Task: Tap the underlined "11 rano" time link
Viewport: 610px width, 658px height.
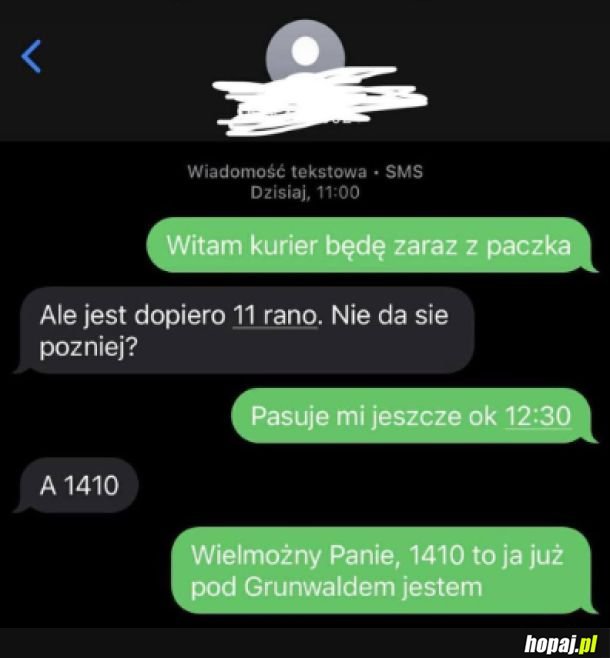Action: pos(275,315)
